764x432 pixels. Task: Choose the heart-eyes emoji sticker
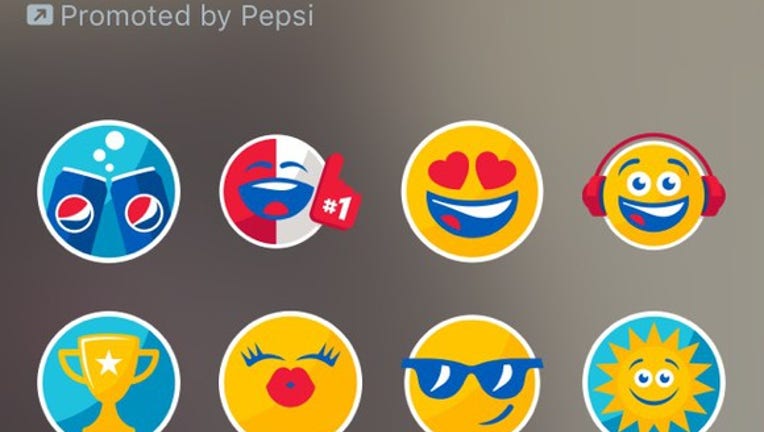(472, 191)
